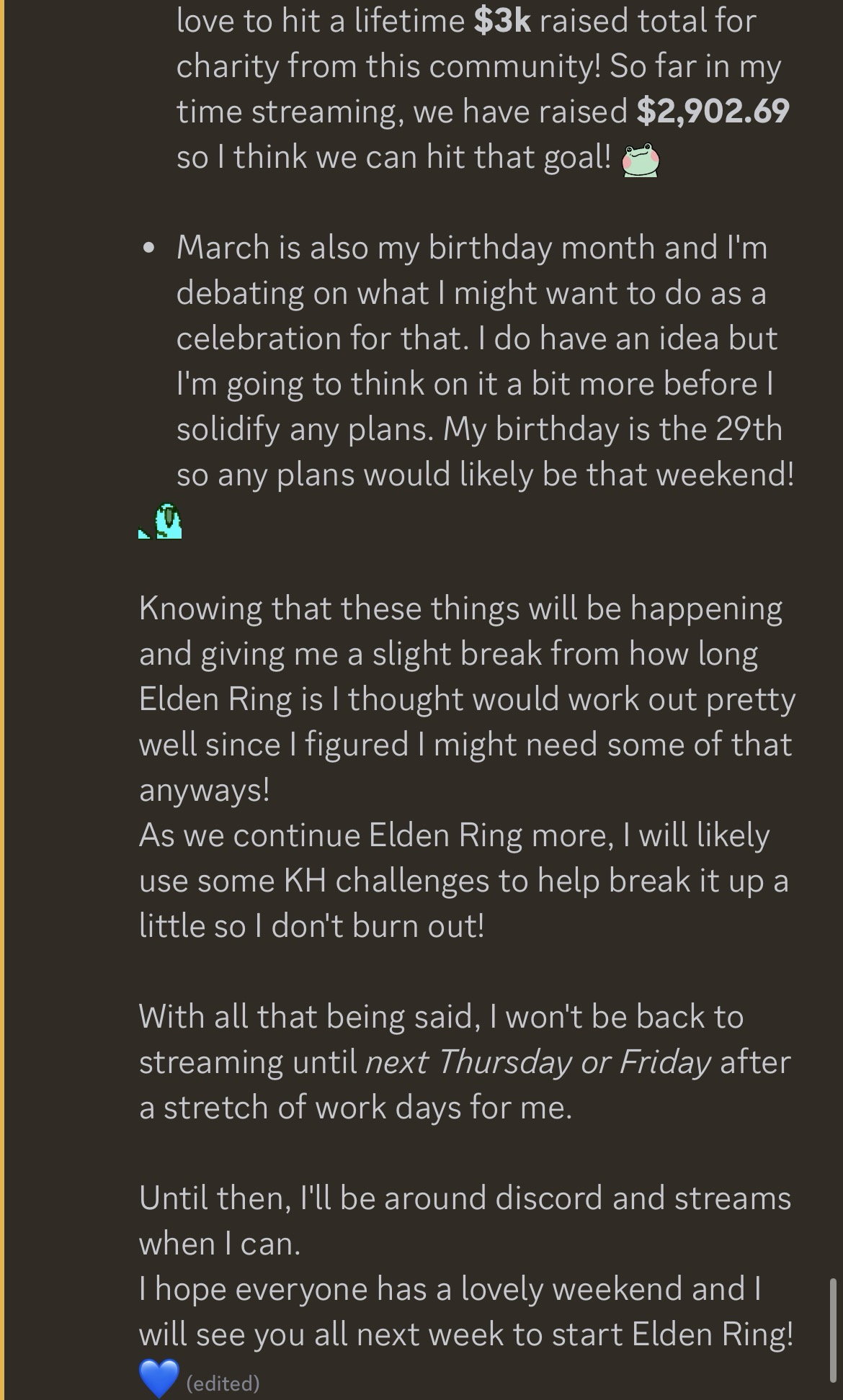This screenshot has width=843, height=1400.
Task: Tap the blushing frog emoji
Action: pos(640,160)
